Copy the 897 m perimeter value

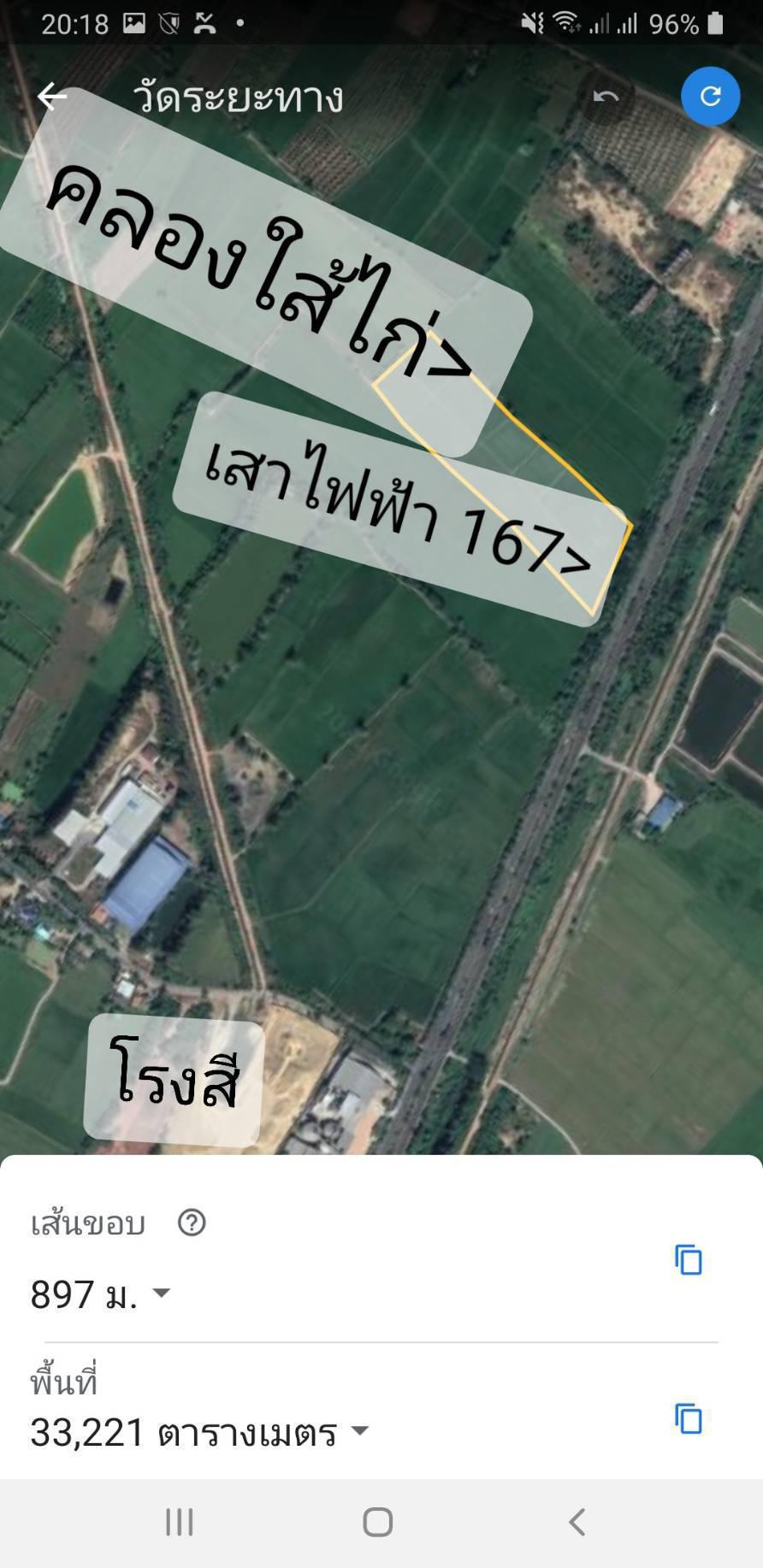click(x=689, y=1259)
